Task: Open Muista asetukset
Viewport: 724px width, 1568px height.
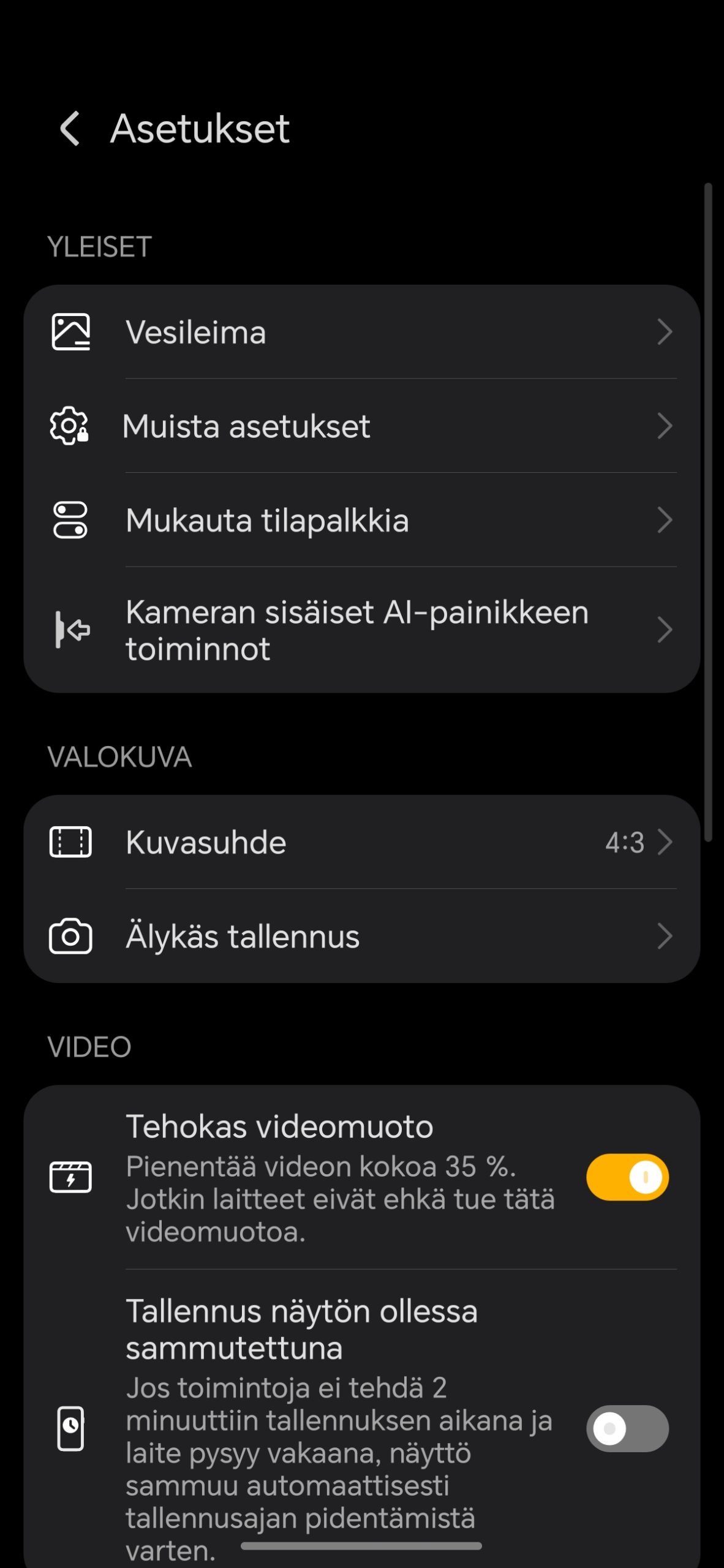Action: coord(361,426)
